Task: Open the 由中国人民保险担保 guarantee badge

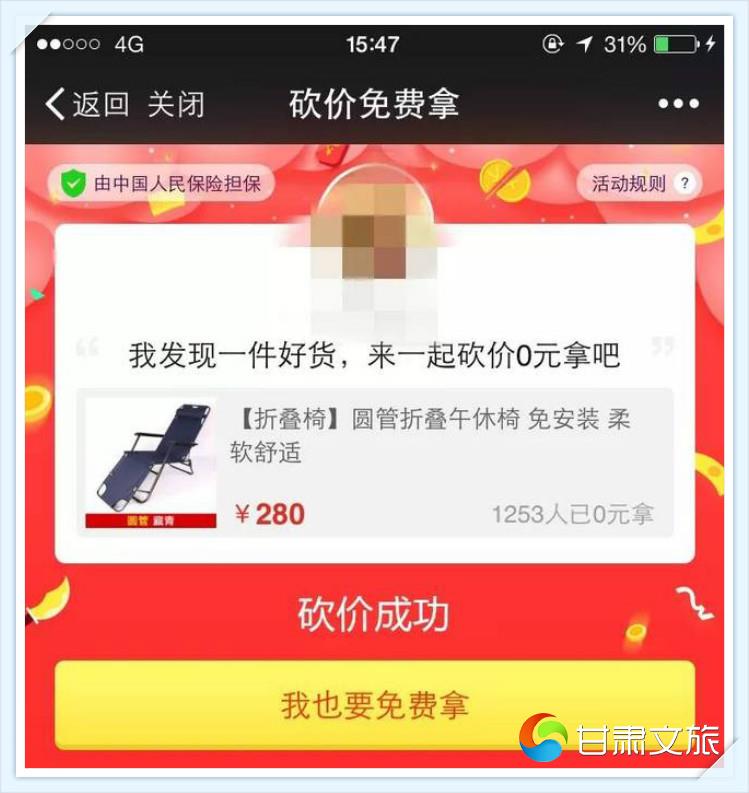Action: pyautogui.click(x=161, y=184)
